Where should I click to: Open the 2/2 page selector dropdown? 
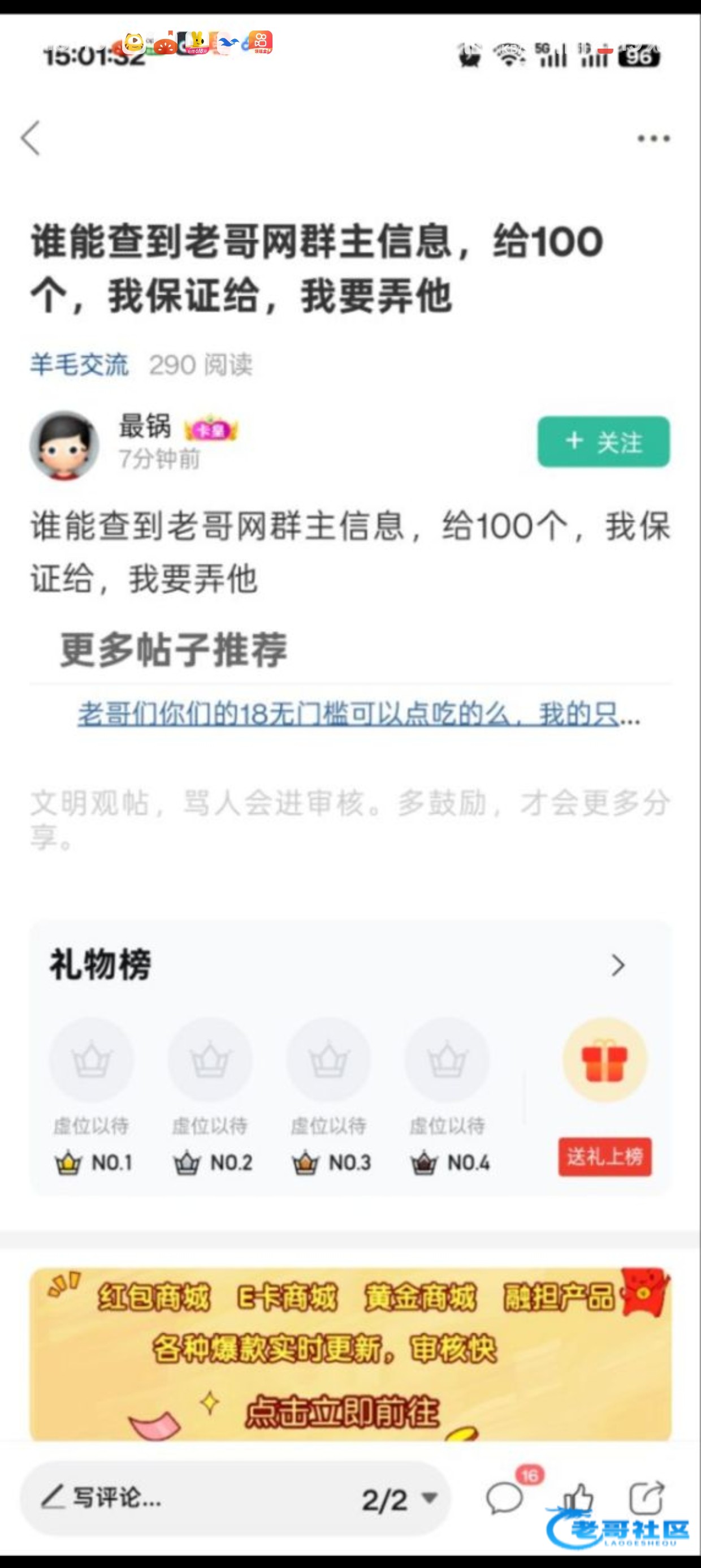[x=399, y=1498]
